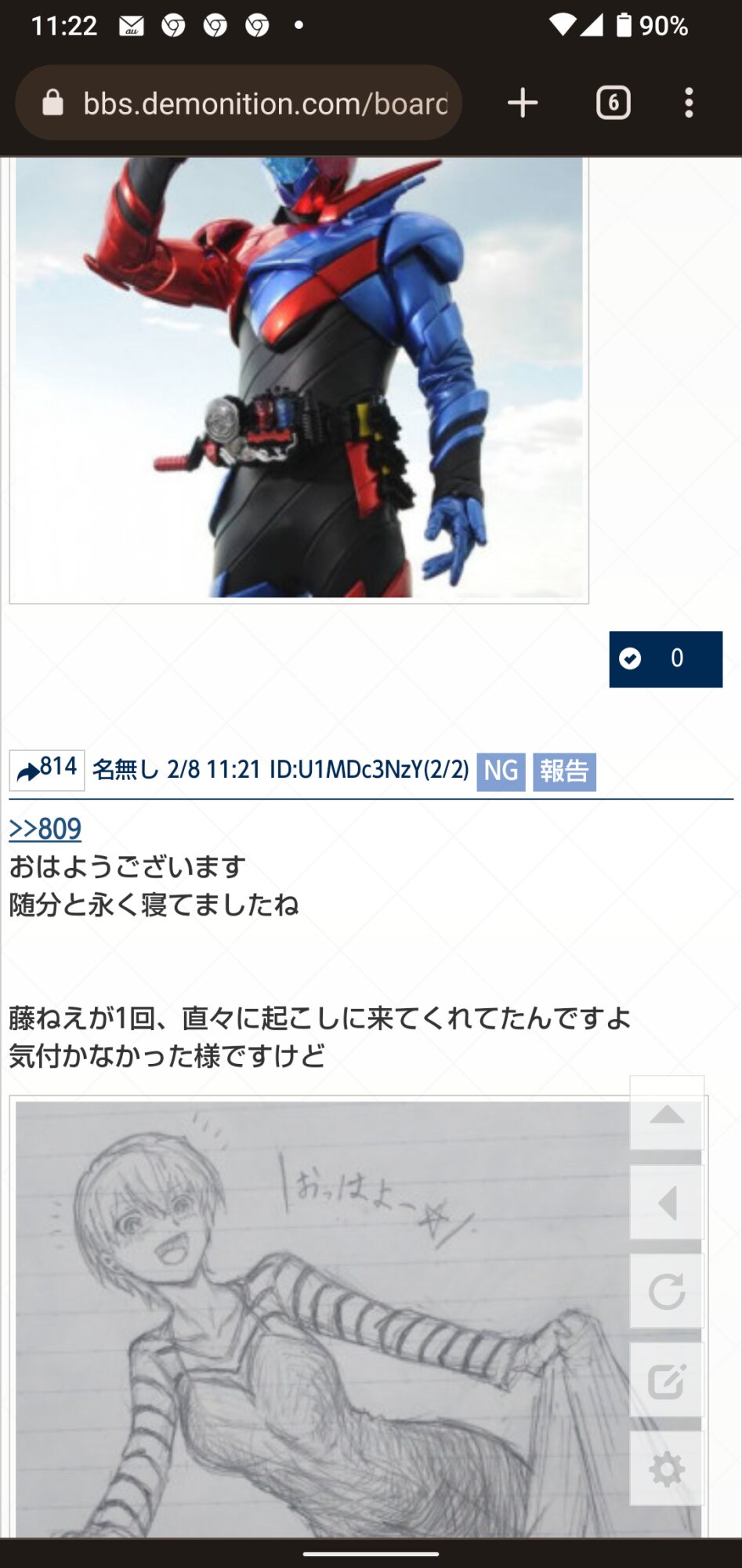742x1568 pixels.
Task: Open the tab switcher showing 6 tabs
Action: pyautogui.click(x=613, y=103)
